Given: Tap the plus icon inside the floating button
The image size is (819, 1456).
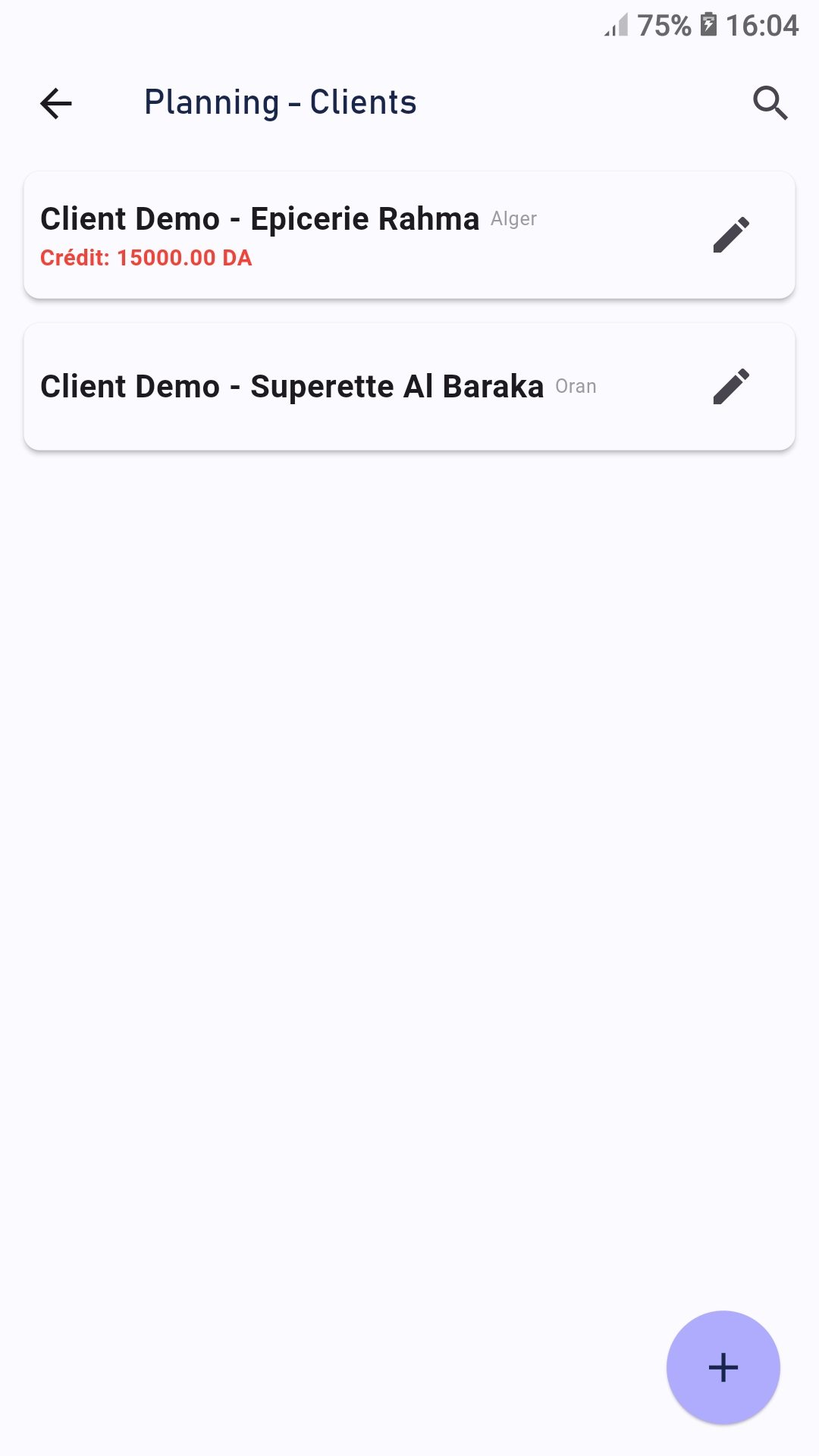Looking at the screenshot, I should [x=722, y=1367].
